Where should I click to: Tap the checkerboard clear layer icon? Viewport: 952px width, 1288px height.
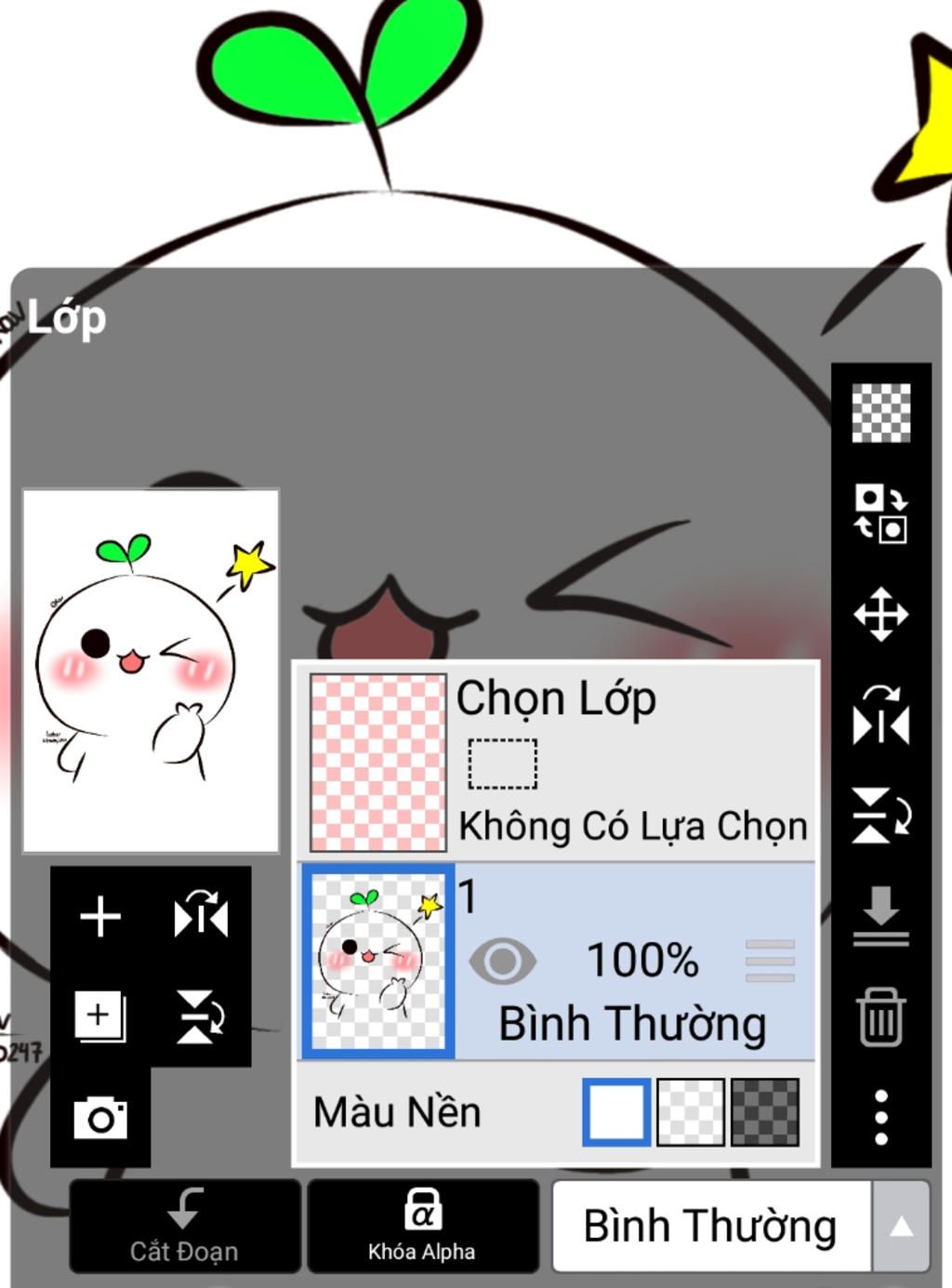click(x=880, y=413)
